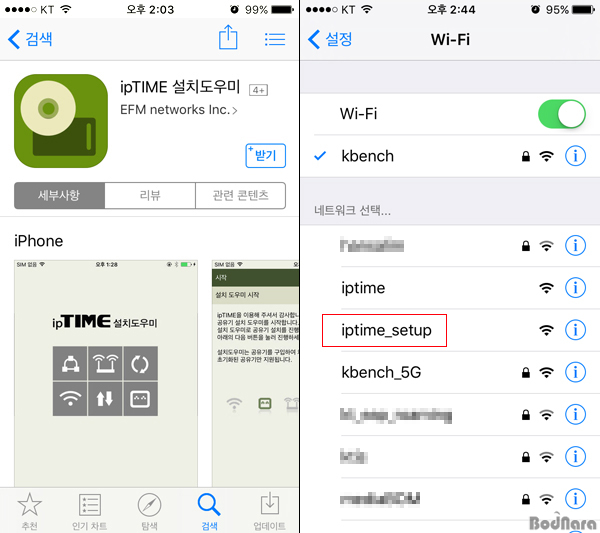Open the App Store list menu icon
600x533 pixels.
(274, 39)
